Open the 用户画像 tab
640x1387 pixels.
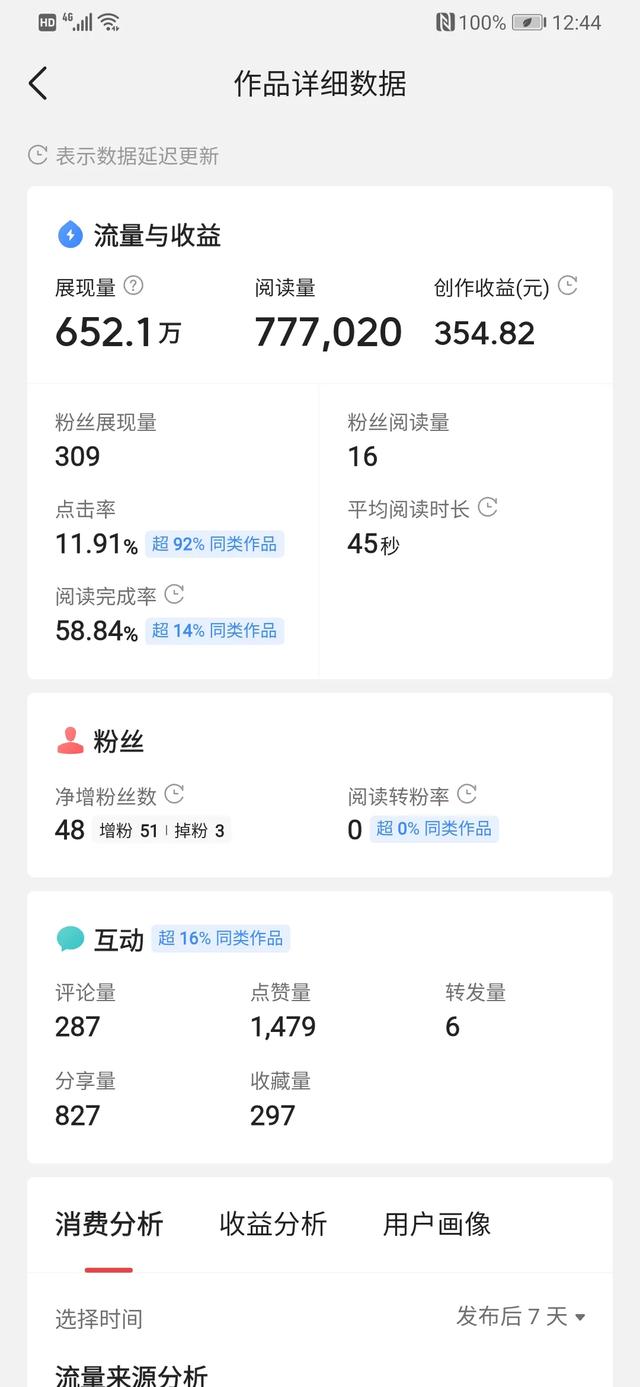(x=437, y=1224)
